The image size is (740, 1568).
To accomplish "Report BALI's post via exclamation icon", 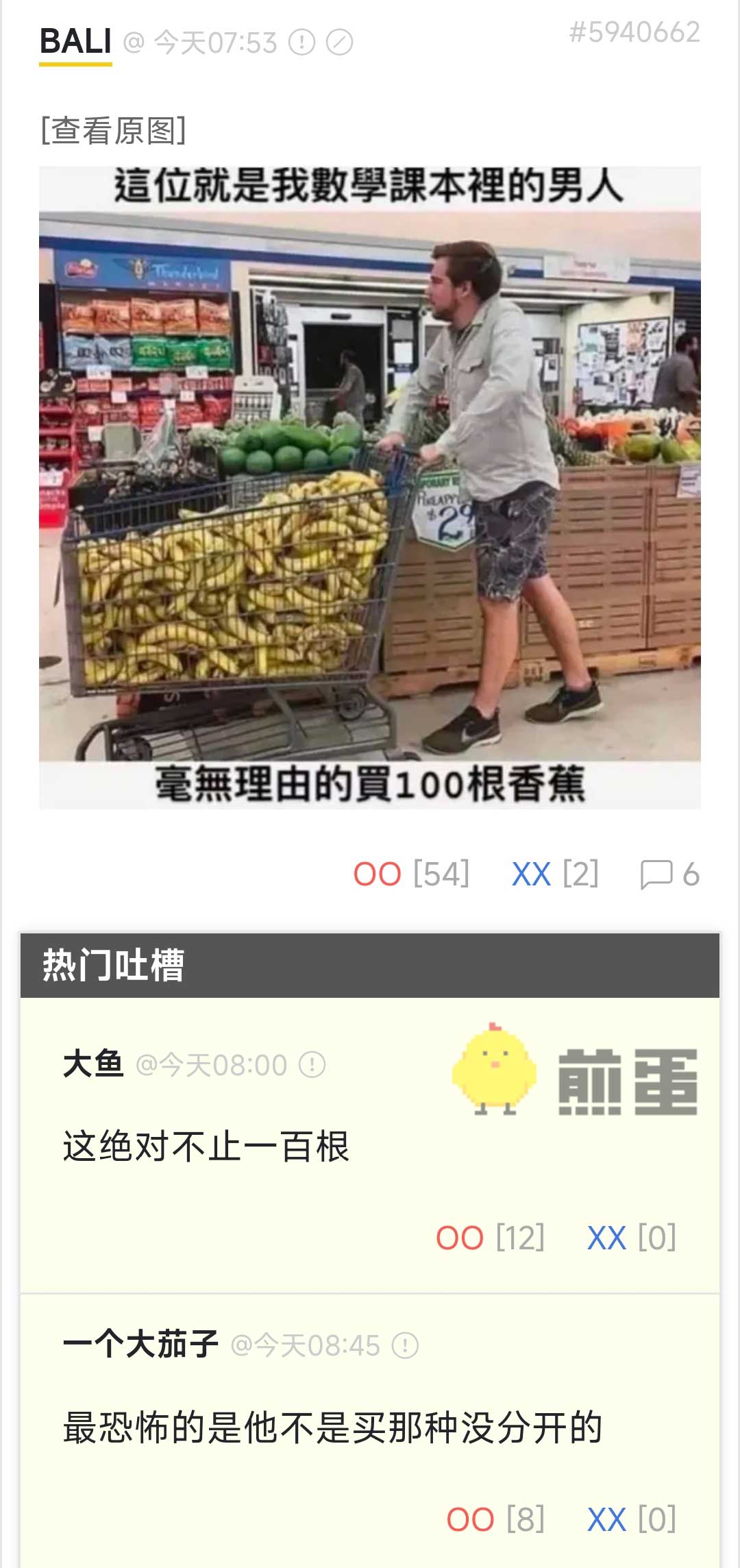I will 301,42.
